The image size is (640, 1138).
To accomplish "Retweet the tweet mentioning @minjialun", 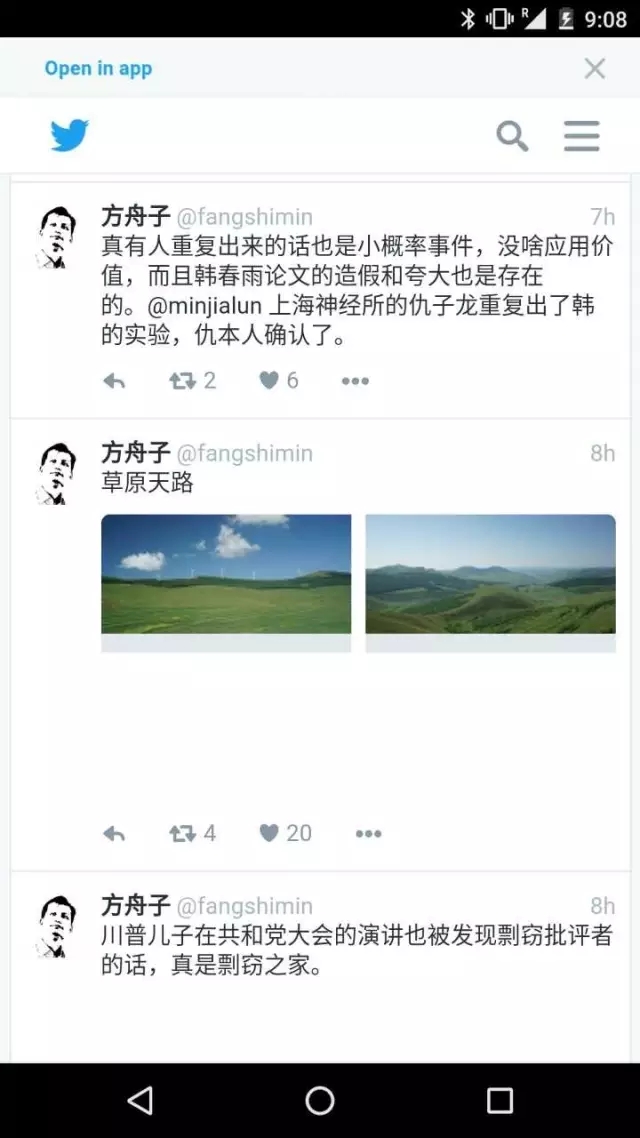I will tap(183, 381).
